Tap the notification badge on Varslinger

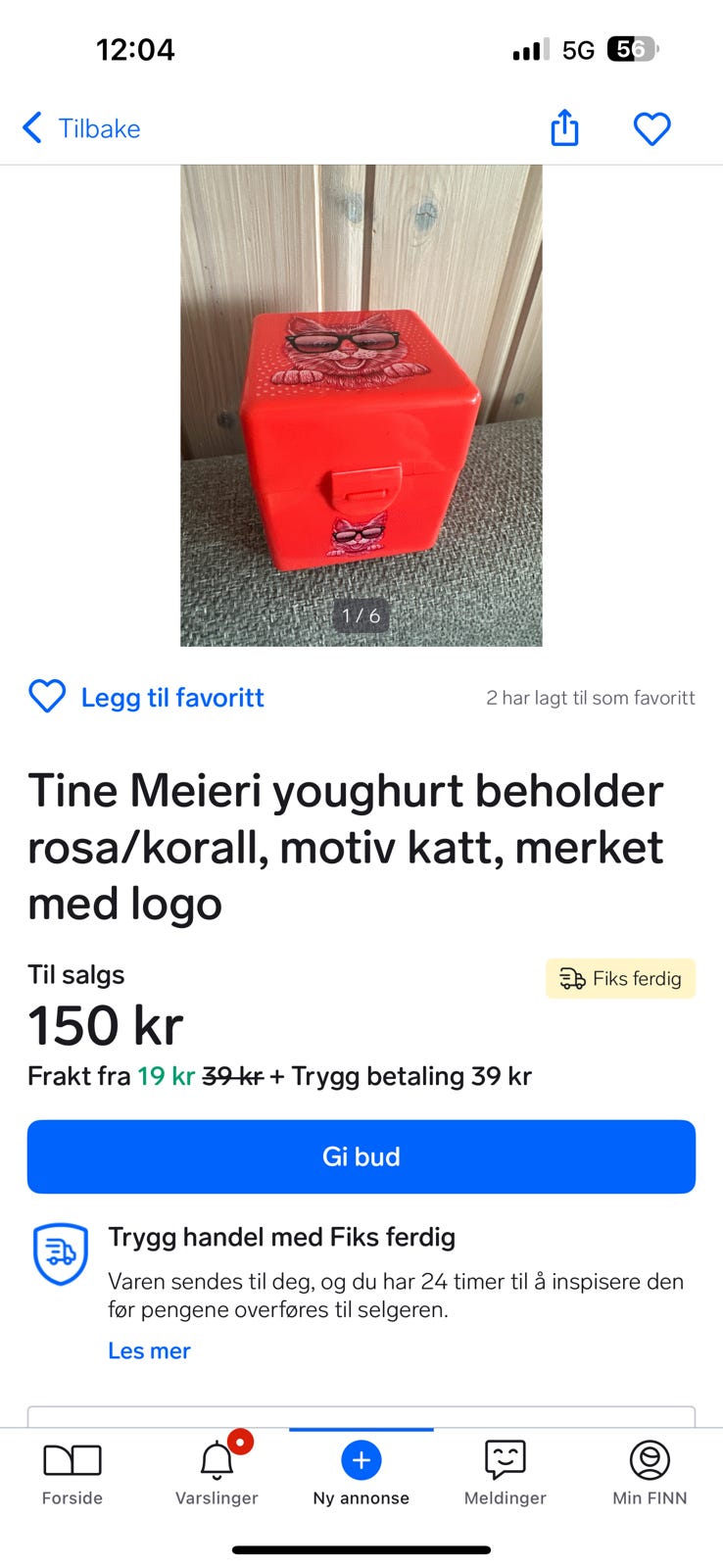pos(241,1441)
